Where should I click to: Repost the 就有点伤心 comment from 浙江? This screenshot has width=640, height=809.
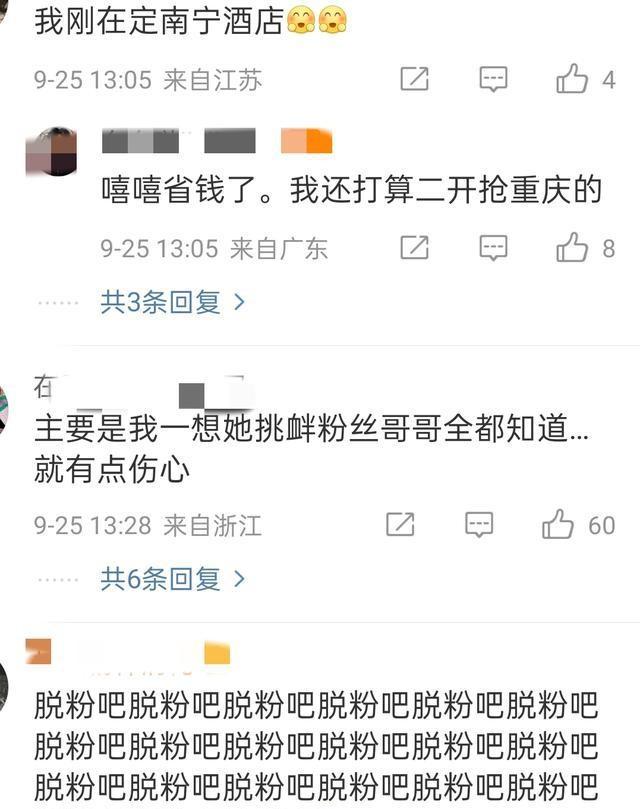point(400,524)
